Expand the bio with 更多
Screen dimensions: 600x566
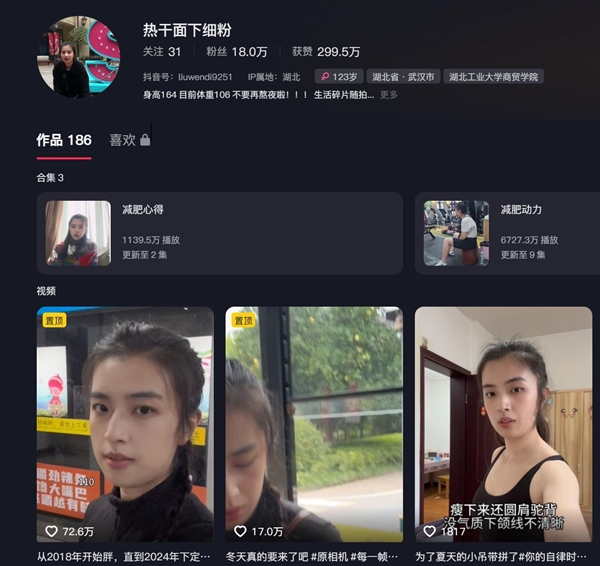click(x=389, y=95)
